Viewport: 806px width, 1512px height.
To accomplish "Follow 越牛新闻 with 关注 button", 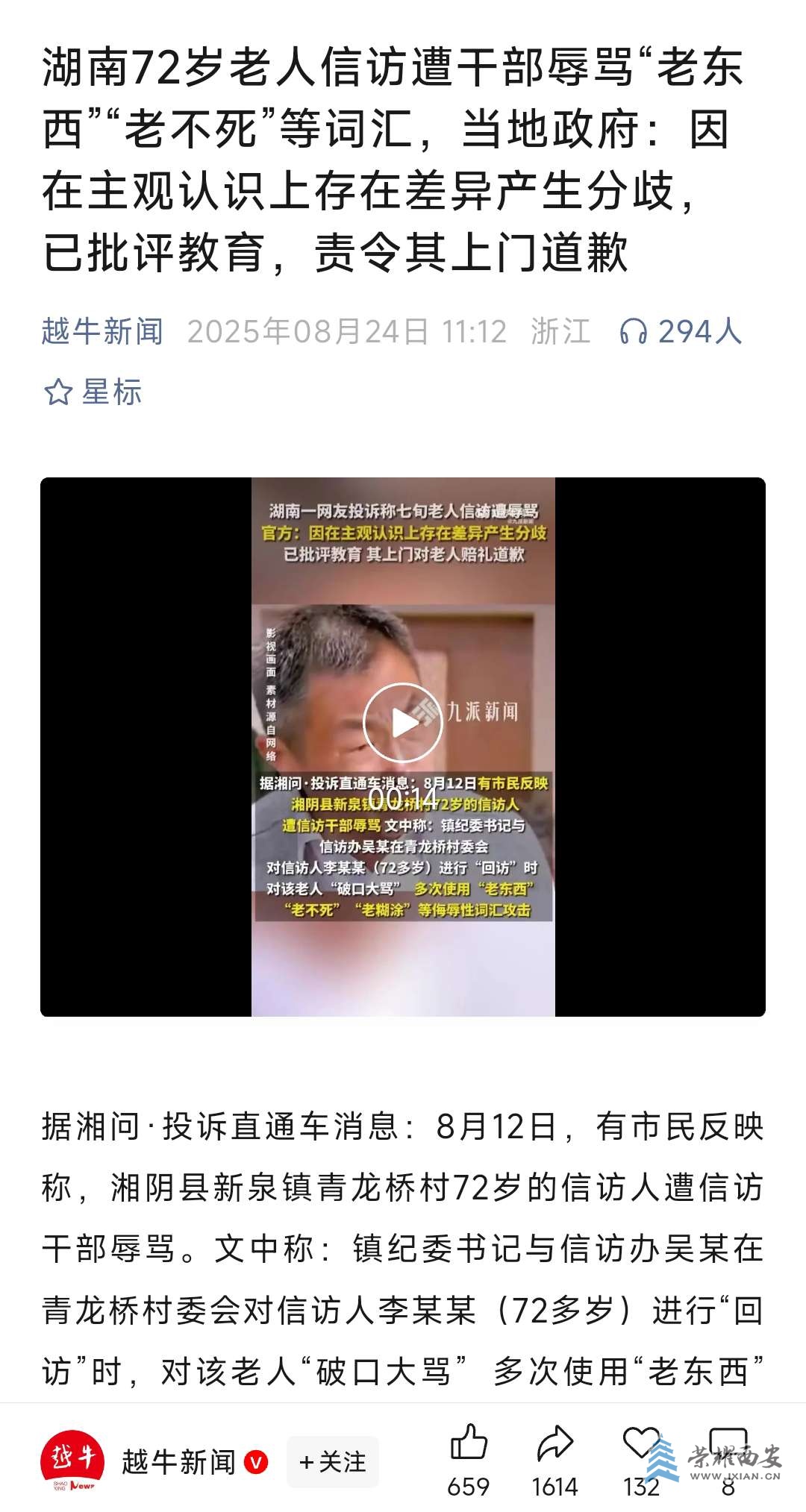I will pos(333,1461).
